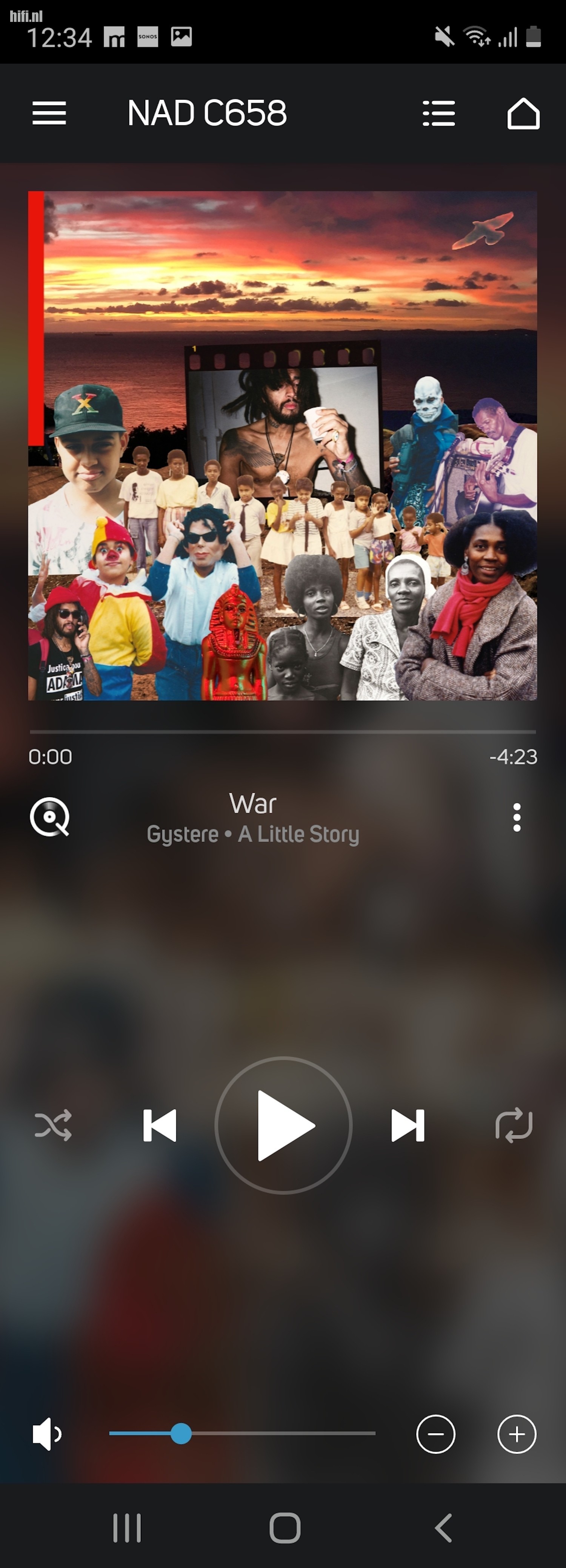Tap the track progress bar
Screen dimensions: 566x1568
click(x=283, y=731)
